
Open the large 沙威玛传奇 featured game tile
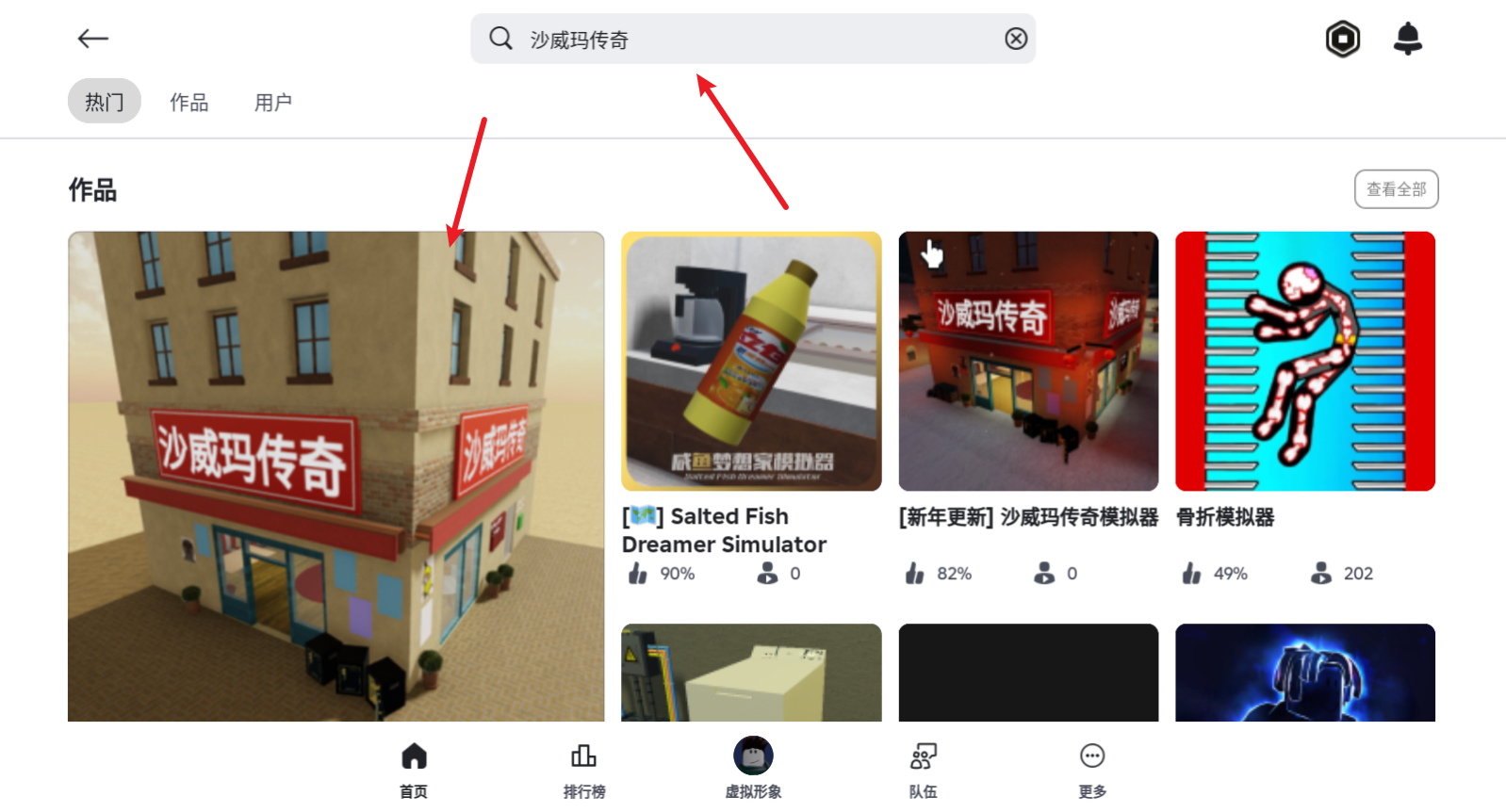[336, 476]
